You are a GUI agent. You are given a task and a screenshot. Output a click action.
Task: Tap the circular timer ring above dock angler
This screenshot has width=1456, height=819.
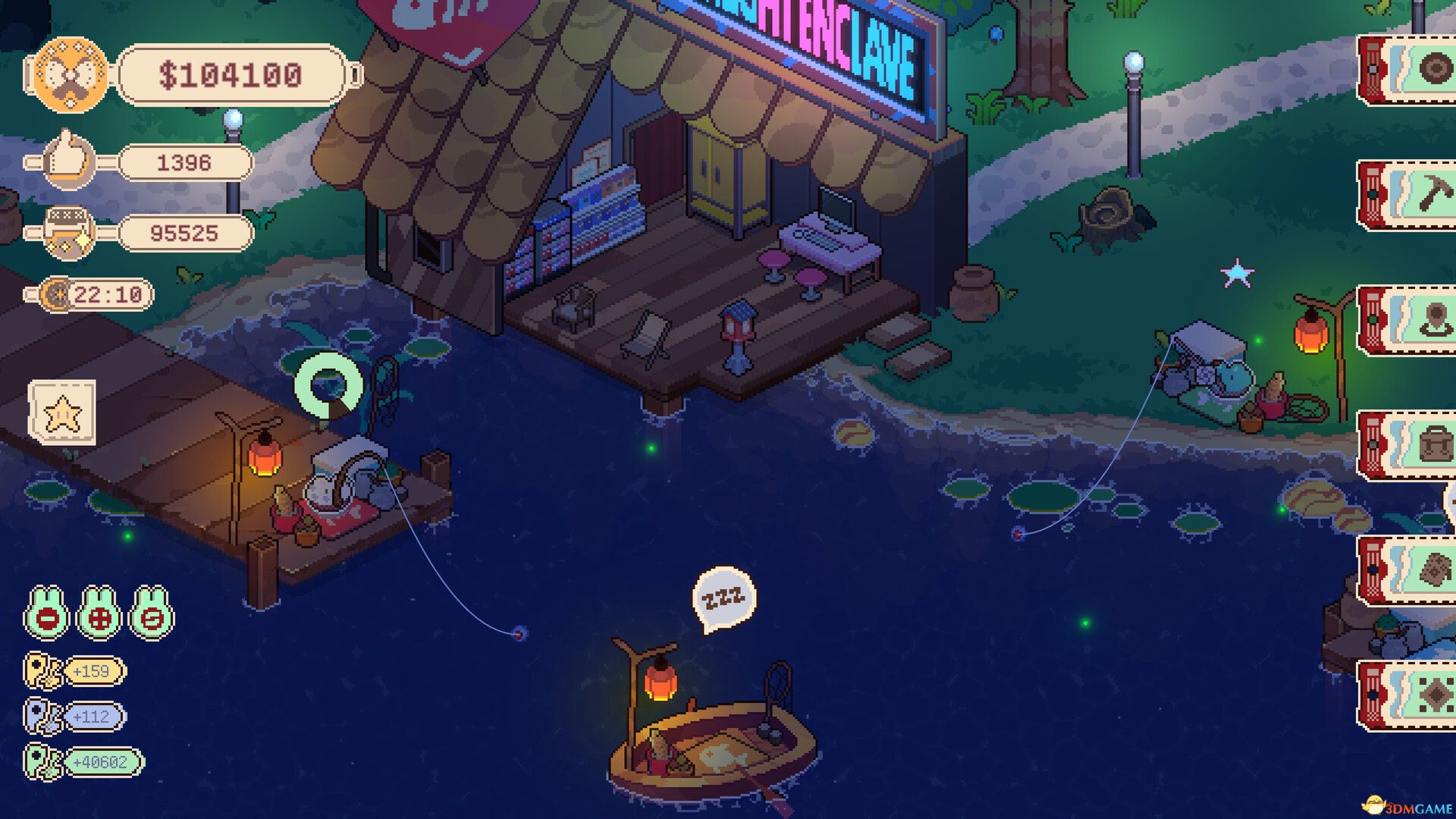click(x=329, y=384)
